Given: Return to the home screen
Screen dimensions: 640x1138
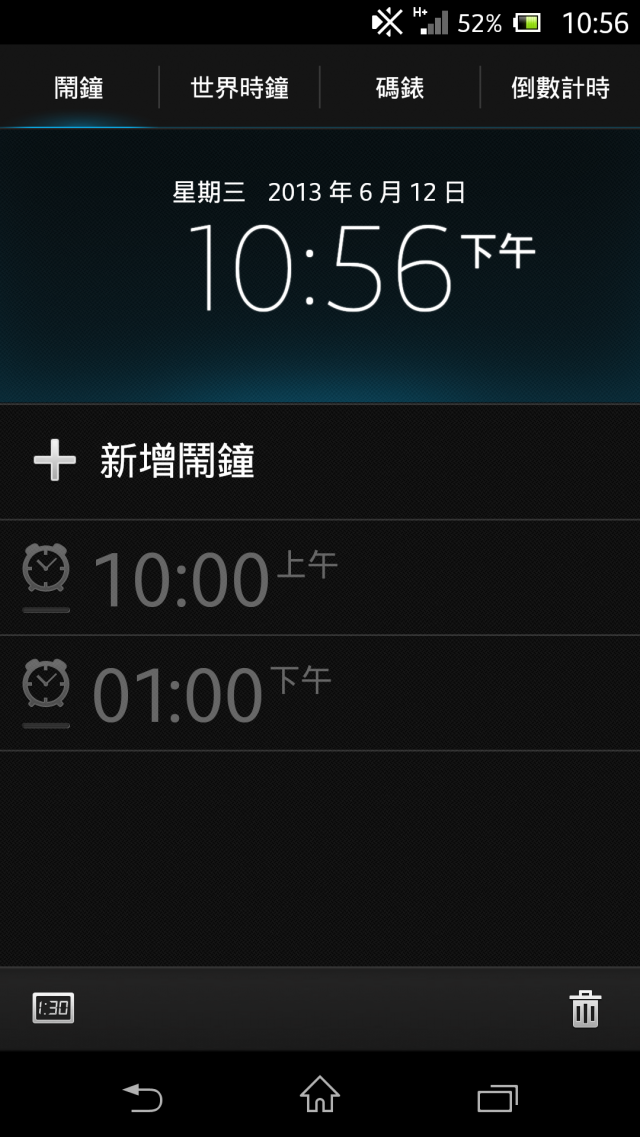Looking at the screenshot, I should (x=320, y=1096).
